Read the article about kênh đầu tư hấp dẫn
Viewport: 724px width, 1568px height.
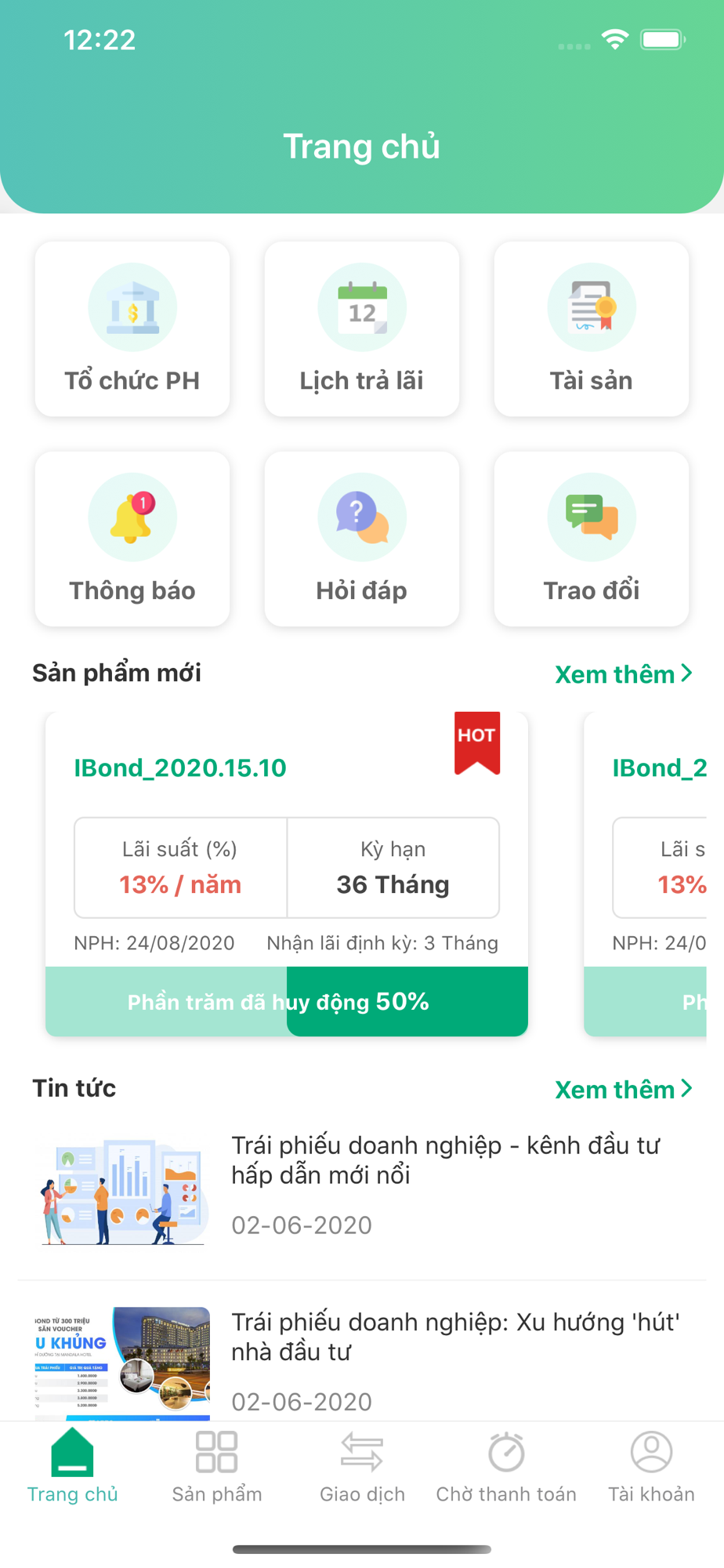coord(445,1160)
